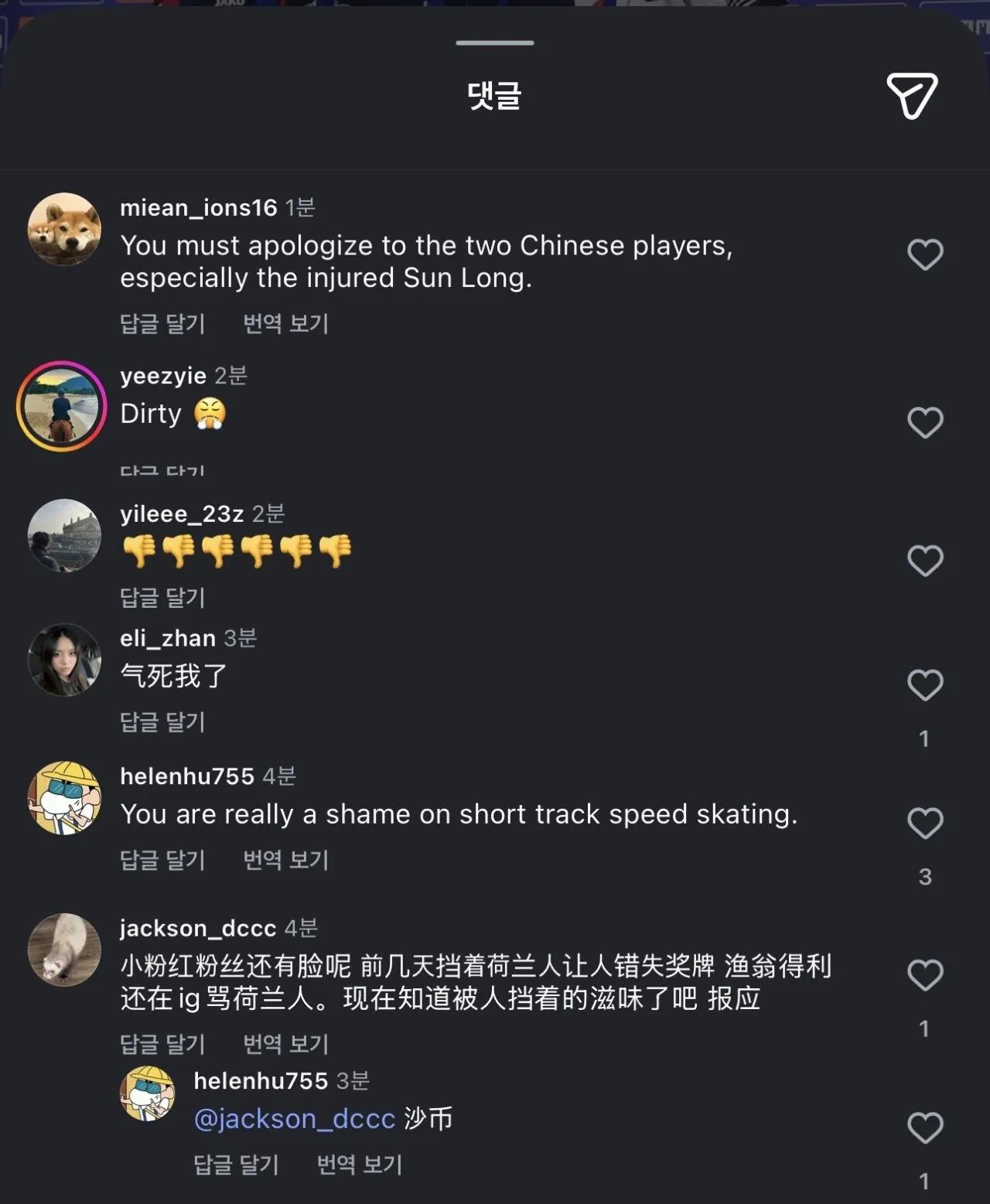The image size is (990, 1204).
Task: Open miean_ions16's profile username
Action: pyautogui.click(x=199, y=207)
